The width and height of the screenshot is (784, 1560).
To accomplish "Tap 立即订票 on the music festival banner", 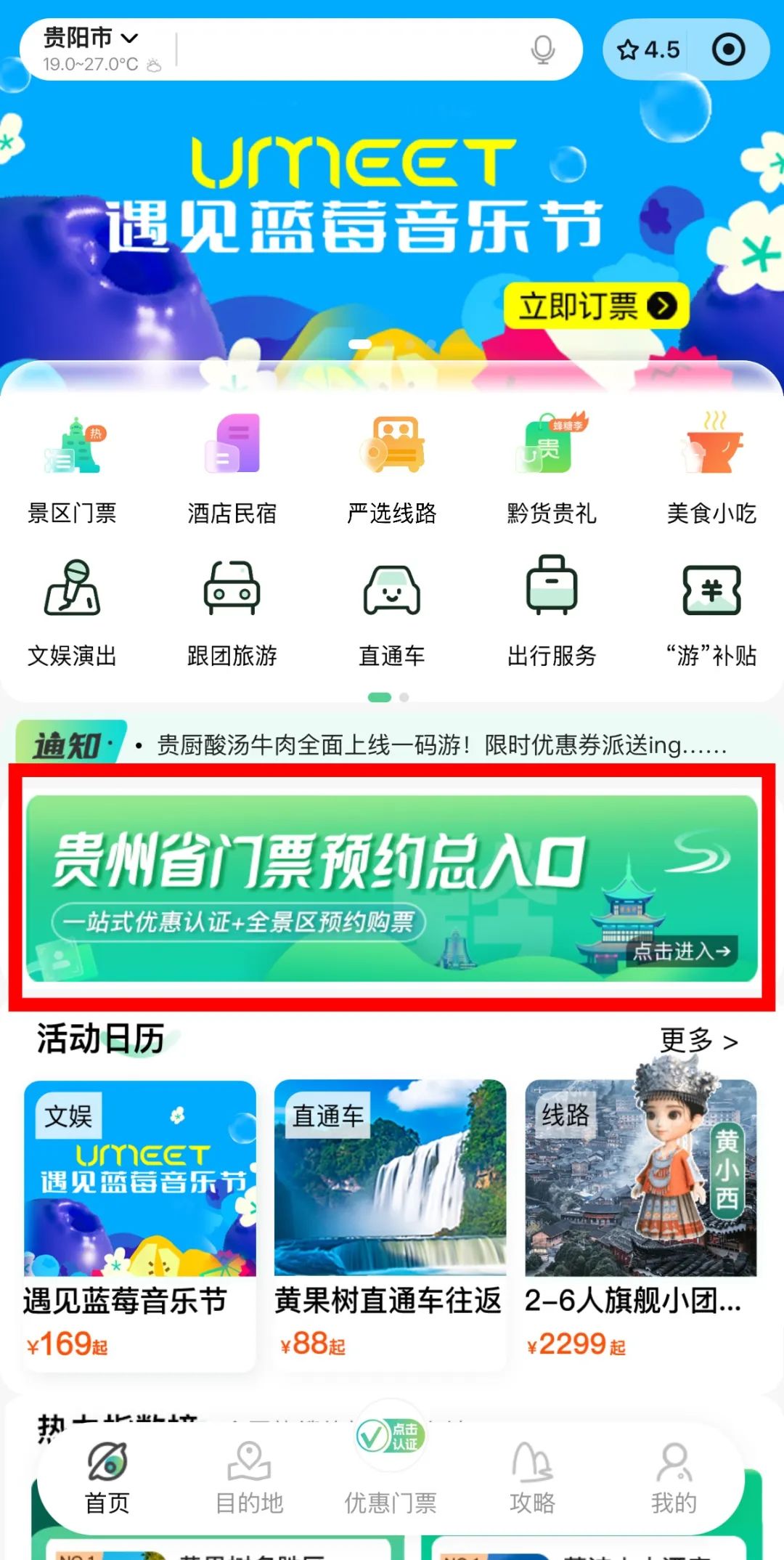I will click(x=595, y=306).
